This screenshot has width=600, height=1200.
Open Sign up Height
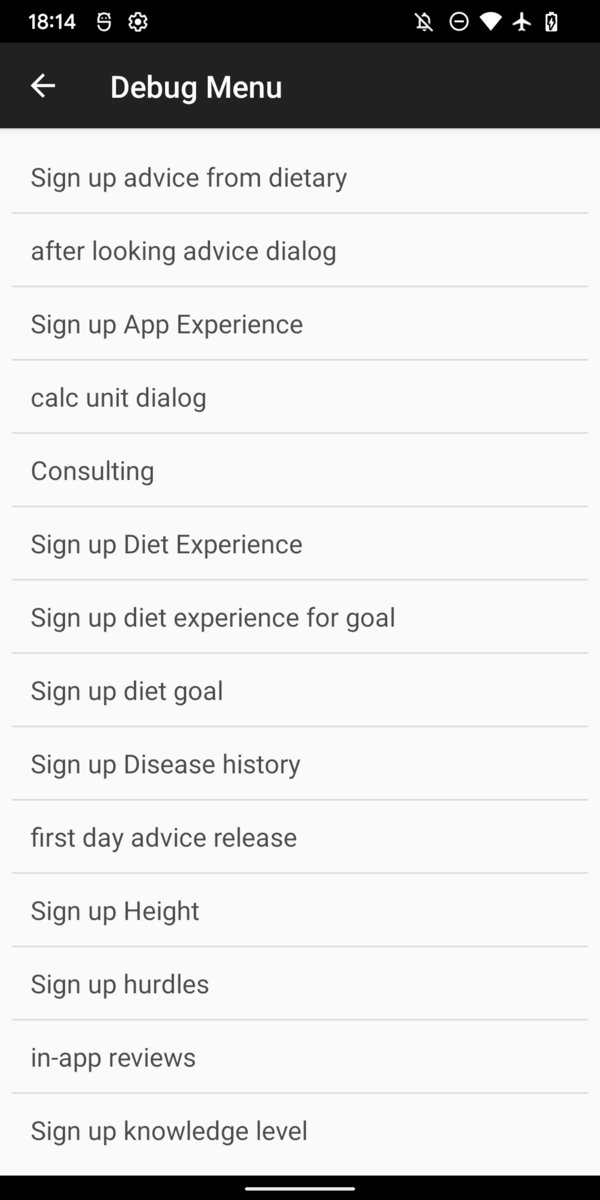[x=300, y=910]
